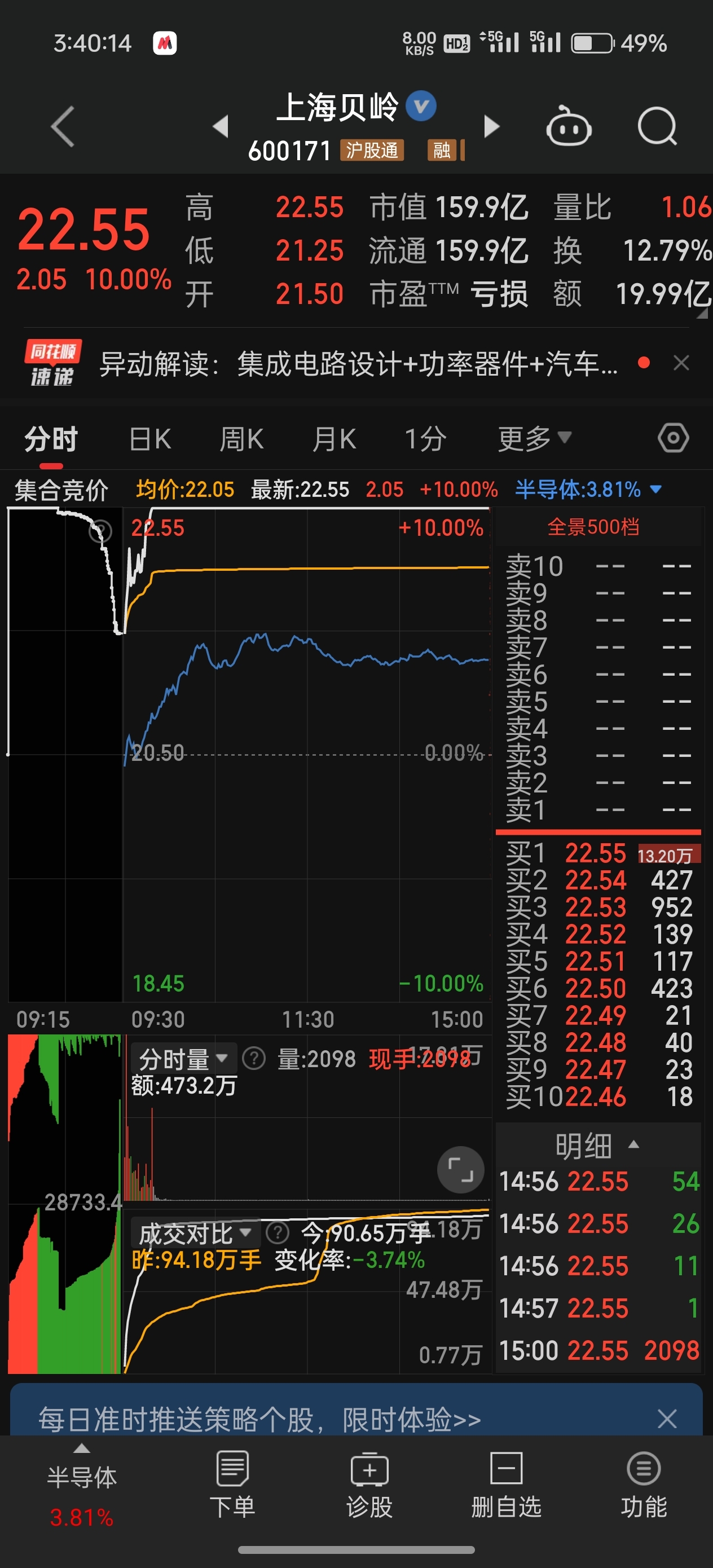Screen dimensions: 713x1568
Task: Open 全景500档 order book view
Action: click(x=593, y=527)
